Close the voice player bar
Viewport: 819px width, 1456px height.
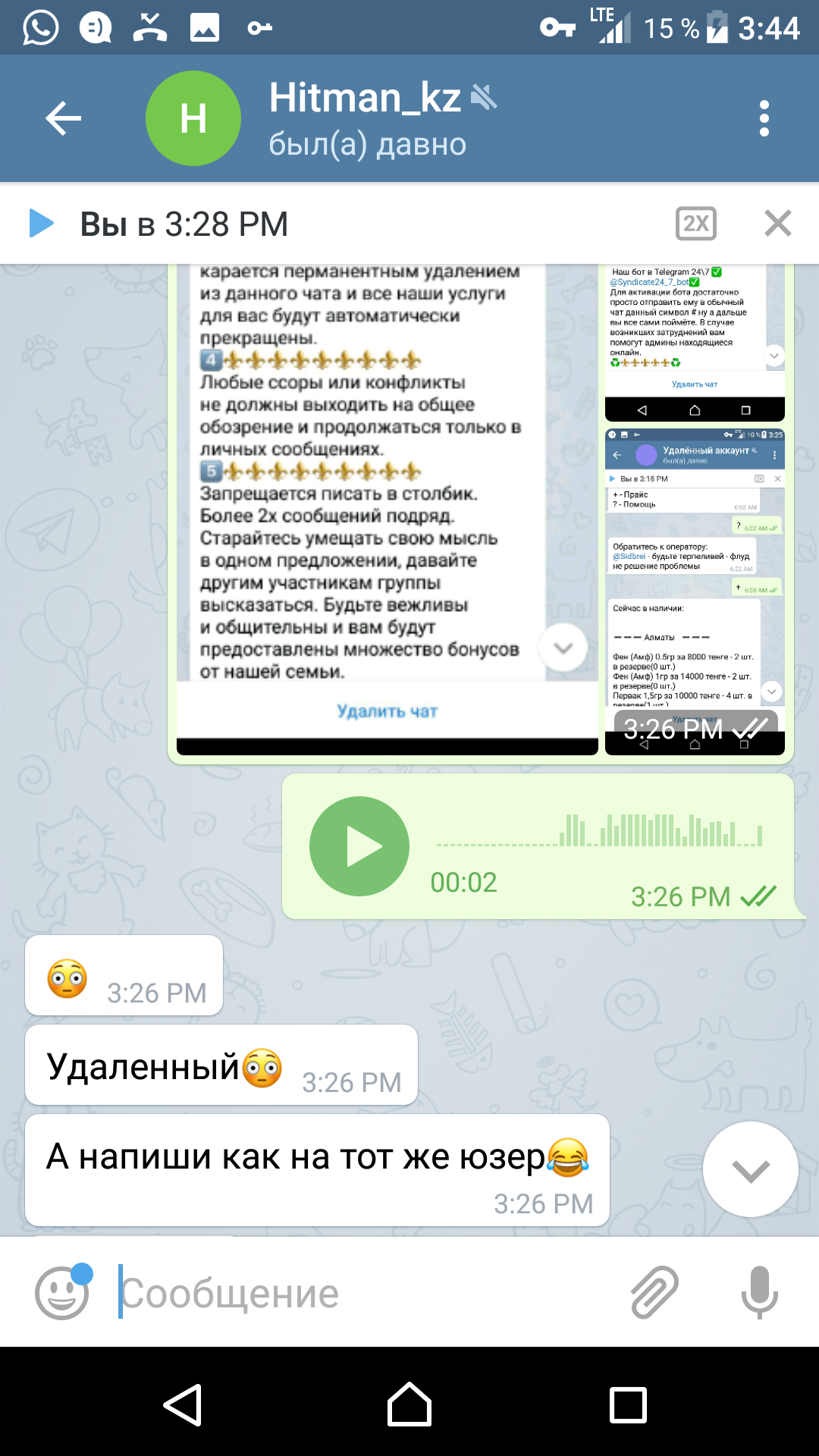coord(778,224)
